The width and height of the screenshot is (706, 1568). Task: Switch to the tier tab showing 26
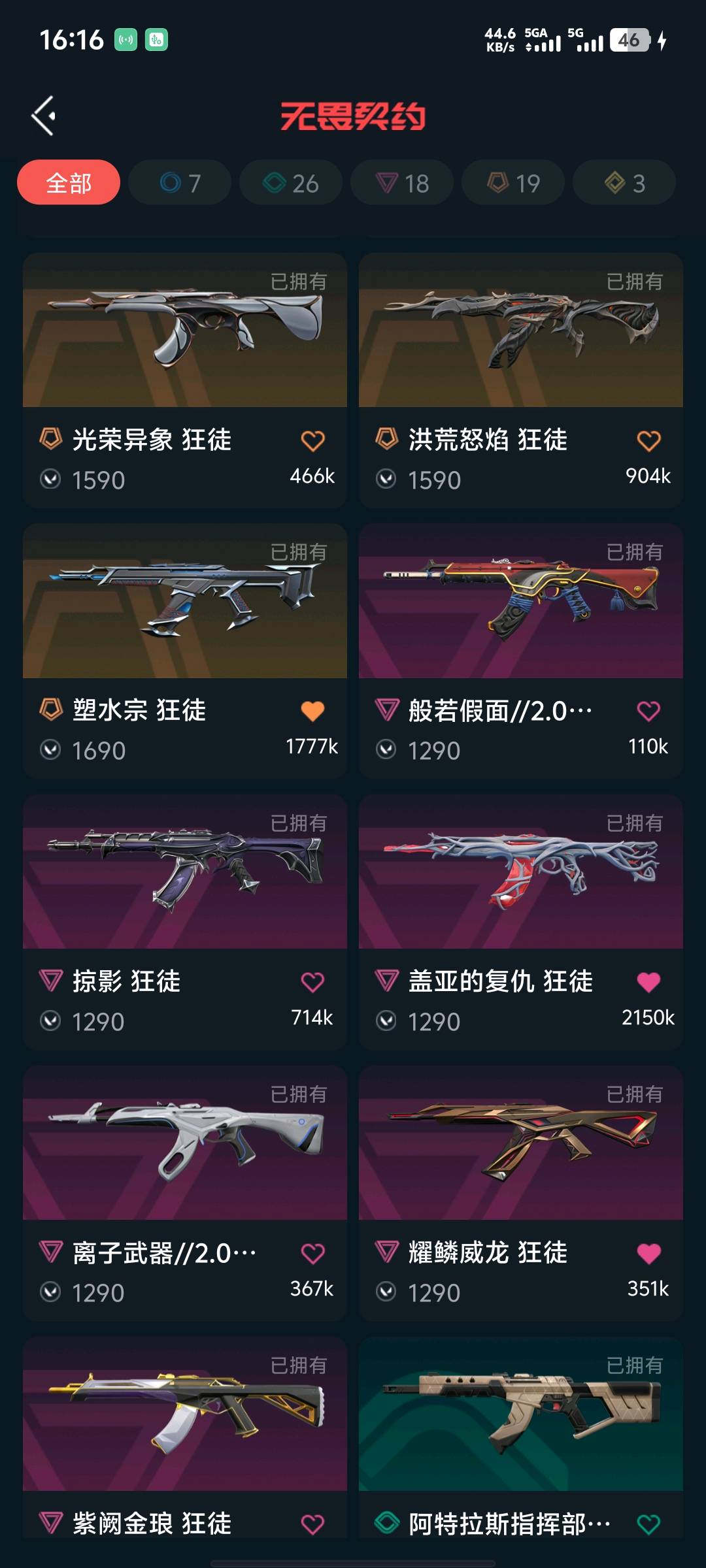[291, 182]
